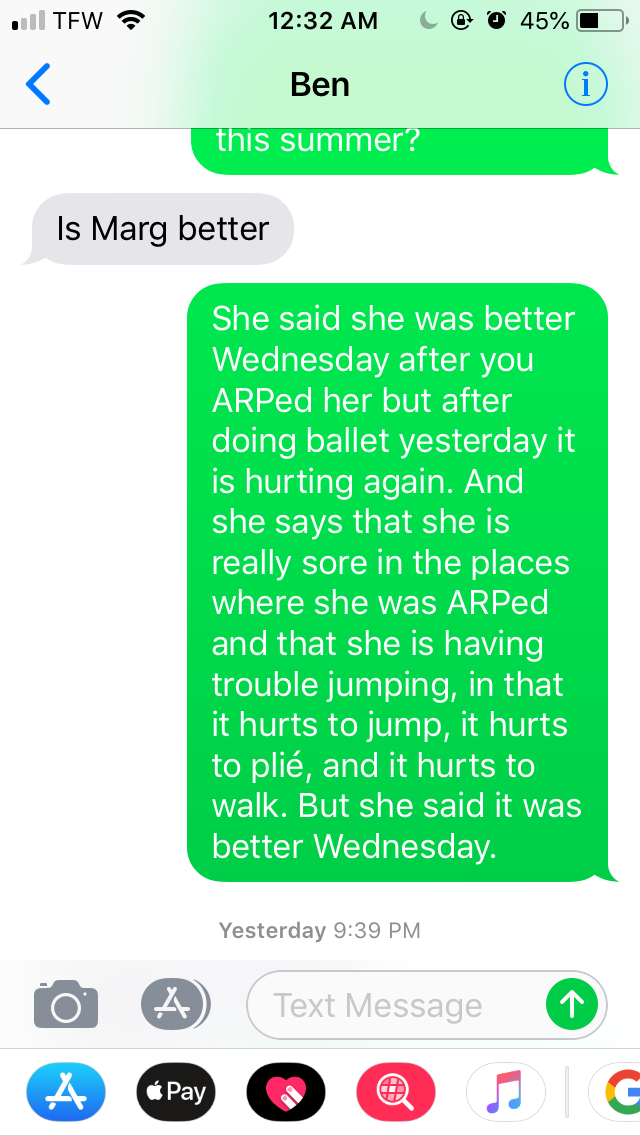Go back to the messages list
The height and width of the screenshot is (1136, 640).
(x=38, y=85)
